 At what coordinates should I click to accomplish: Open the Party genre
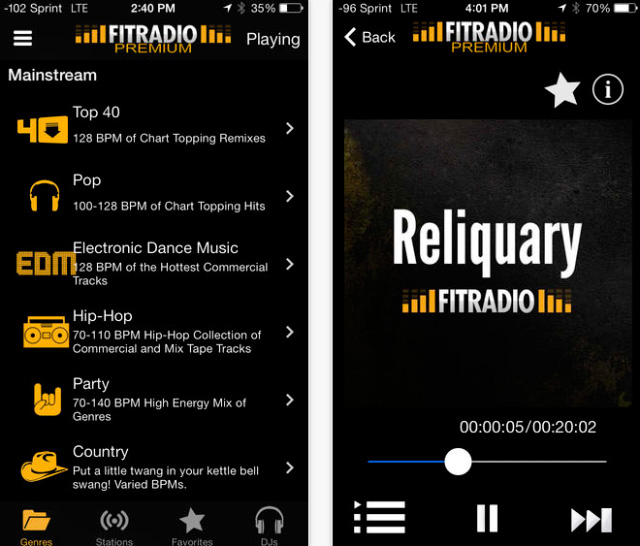point(155,399)
